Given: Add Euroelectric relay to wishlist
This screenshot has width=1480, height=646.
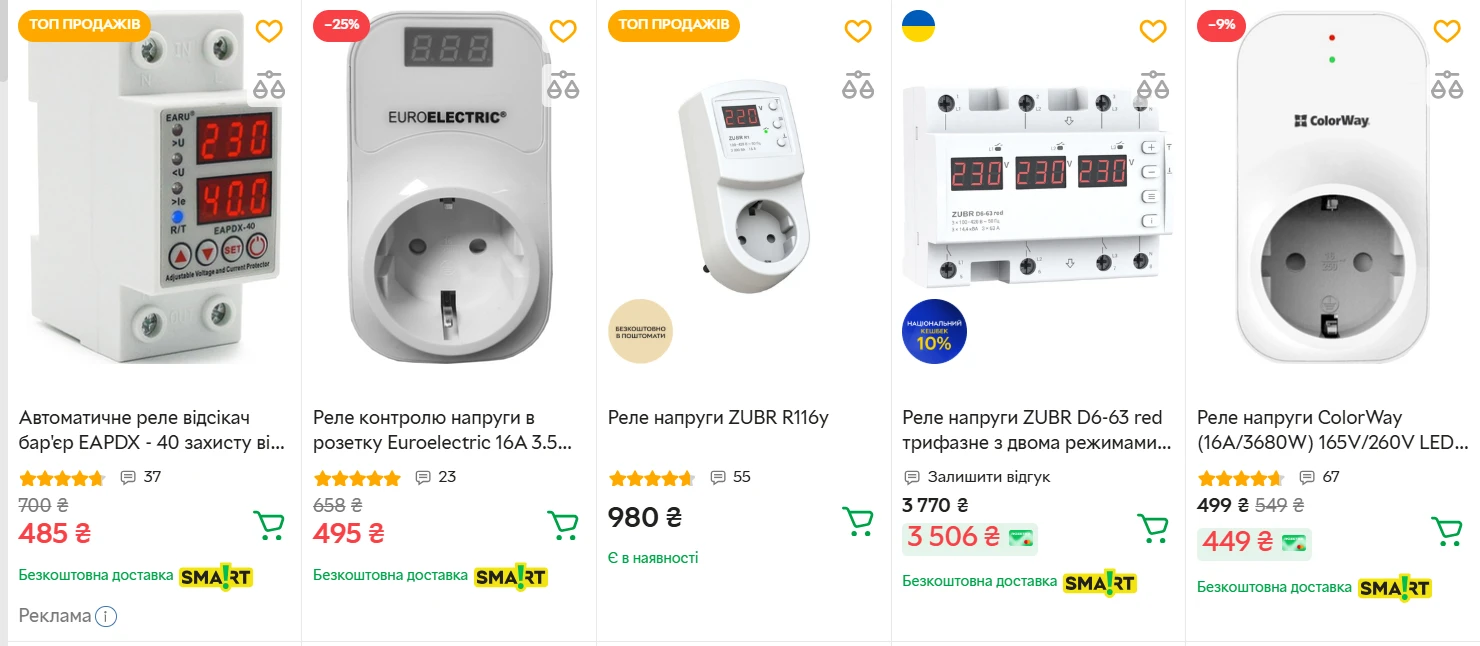Looking at the screenshot, I should (563, 31).
